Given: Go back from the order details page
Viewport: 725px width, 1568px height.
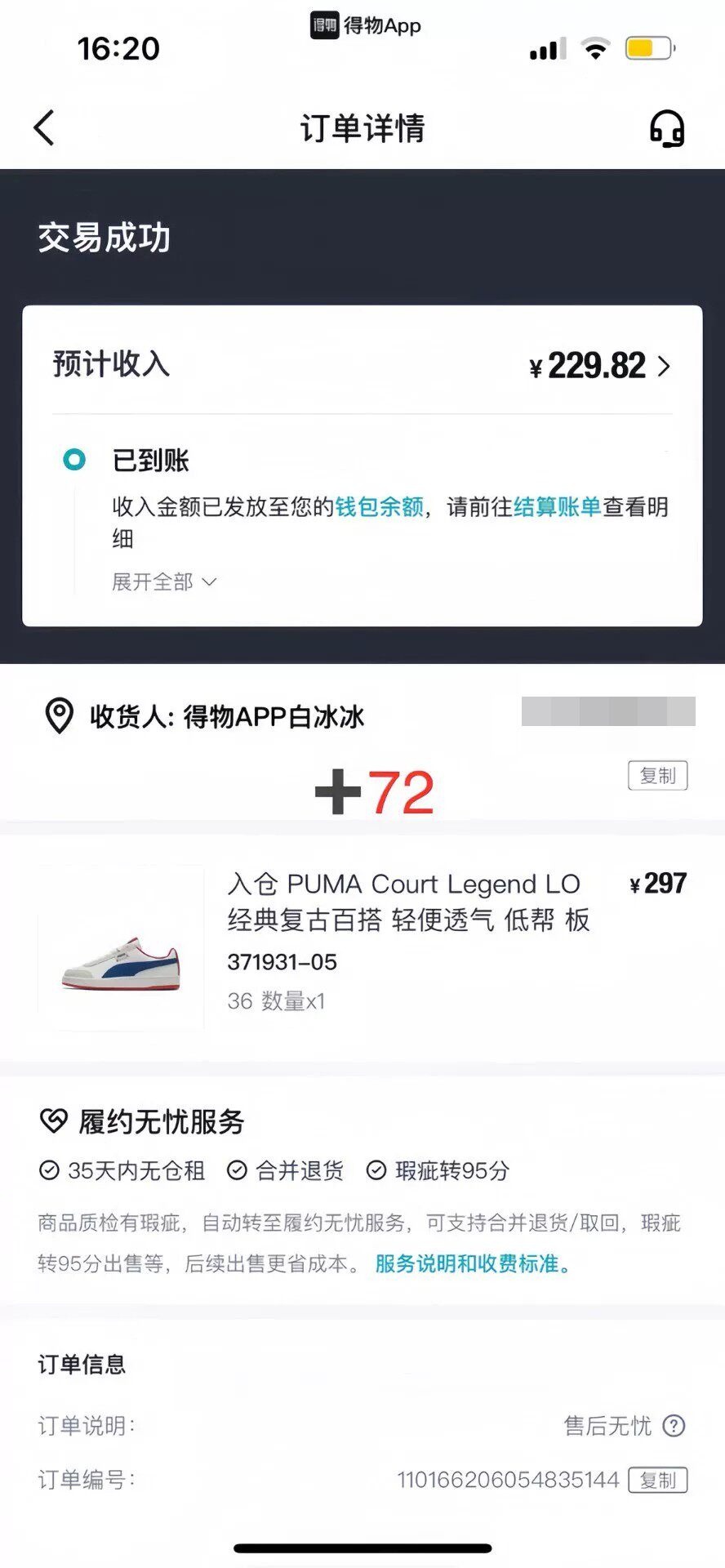Looking at the screenshot, I should pos(45,128).
